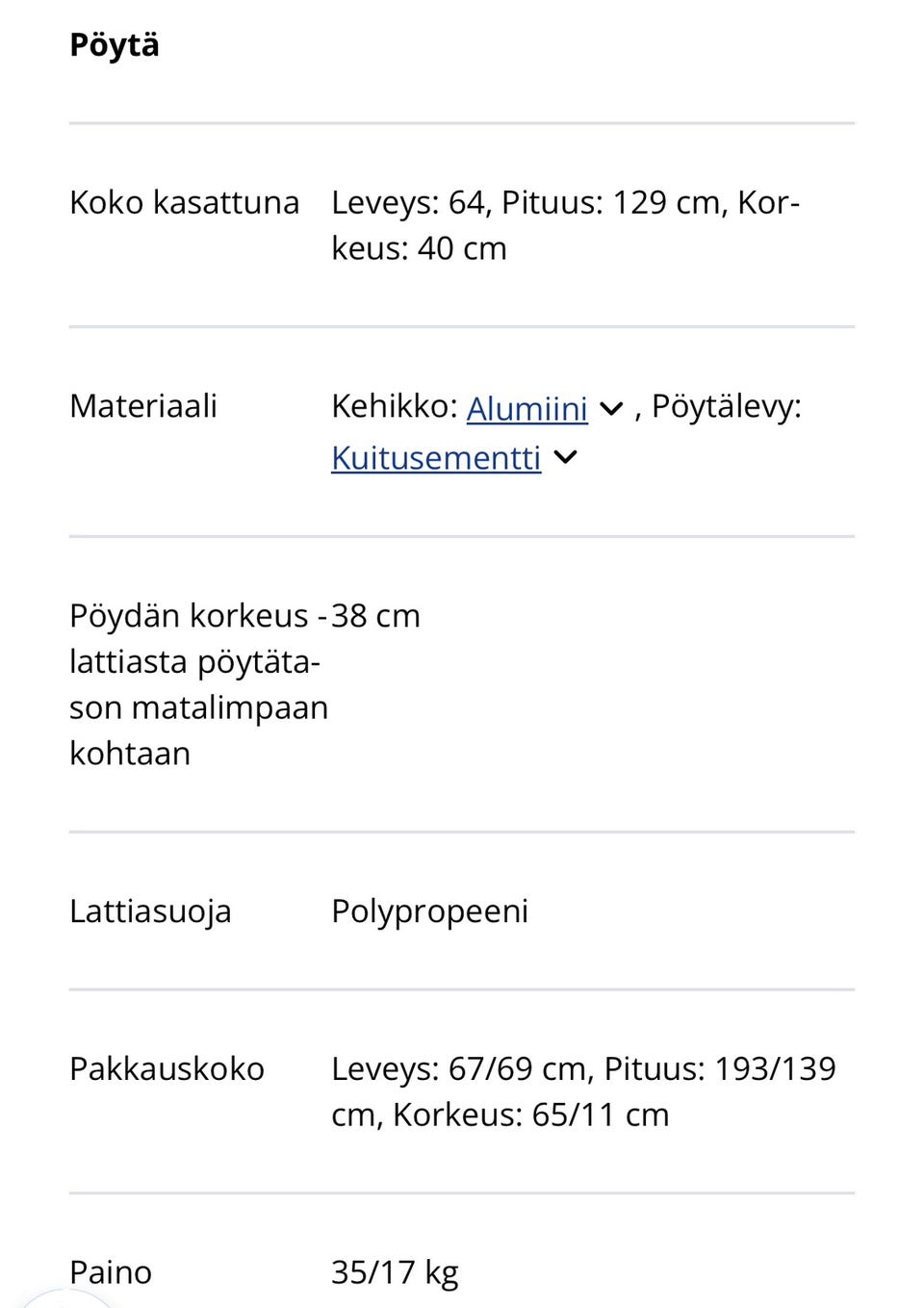924x1308 pixels.
Task: Click the Lattiasuoja row label
Action: (149, 911)
